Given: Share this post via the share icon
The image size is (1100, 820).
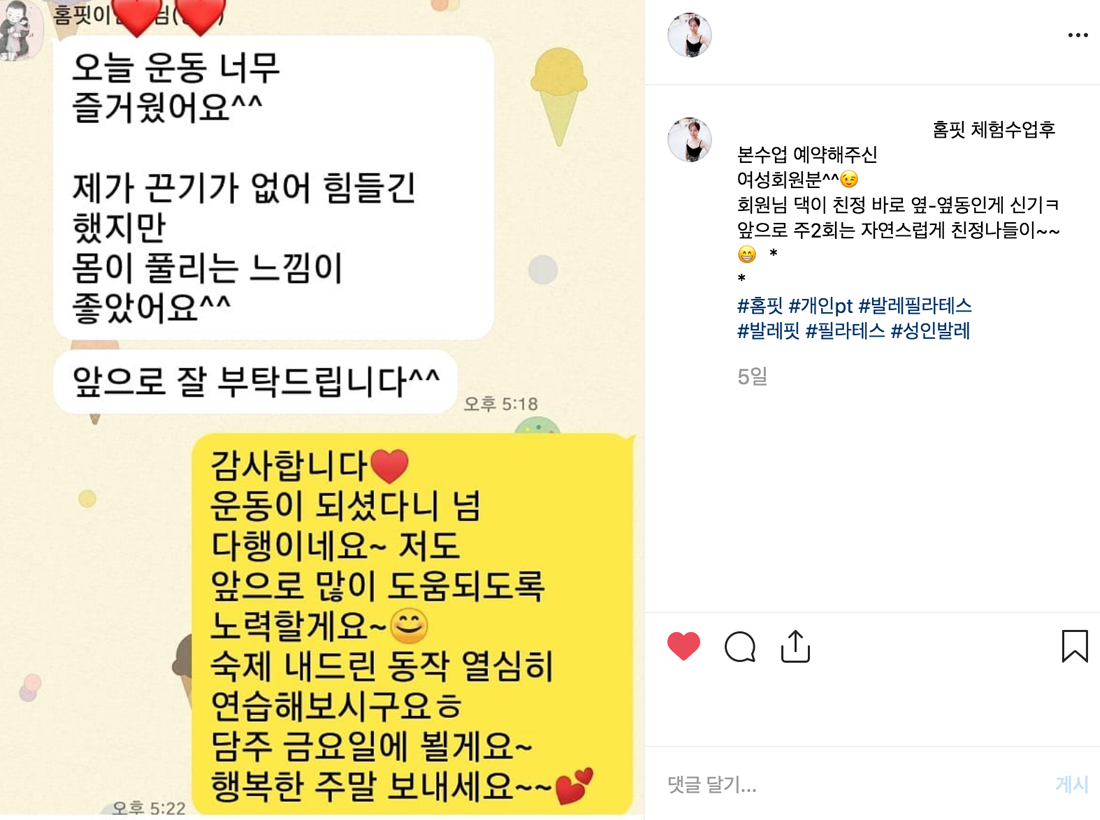Looking at the screenshot, I should point(796,647).
